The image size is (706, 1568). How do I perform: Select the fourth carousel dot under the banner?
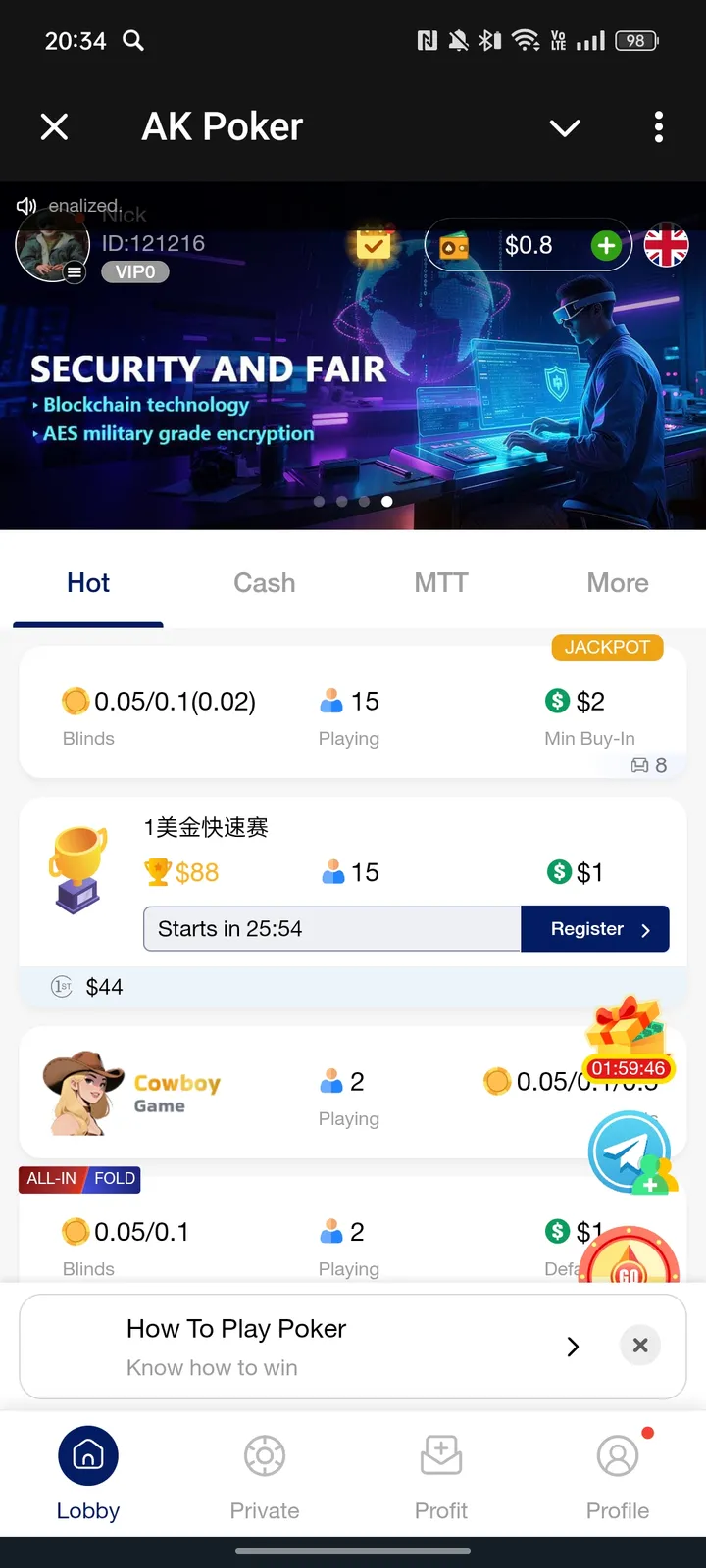point(386,501)
